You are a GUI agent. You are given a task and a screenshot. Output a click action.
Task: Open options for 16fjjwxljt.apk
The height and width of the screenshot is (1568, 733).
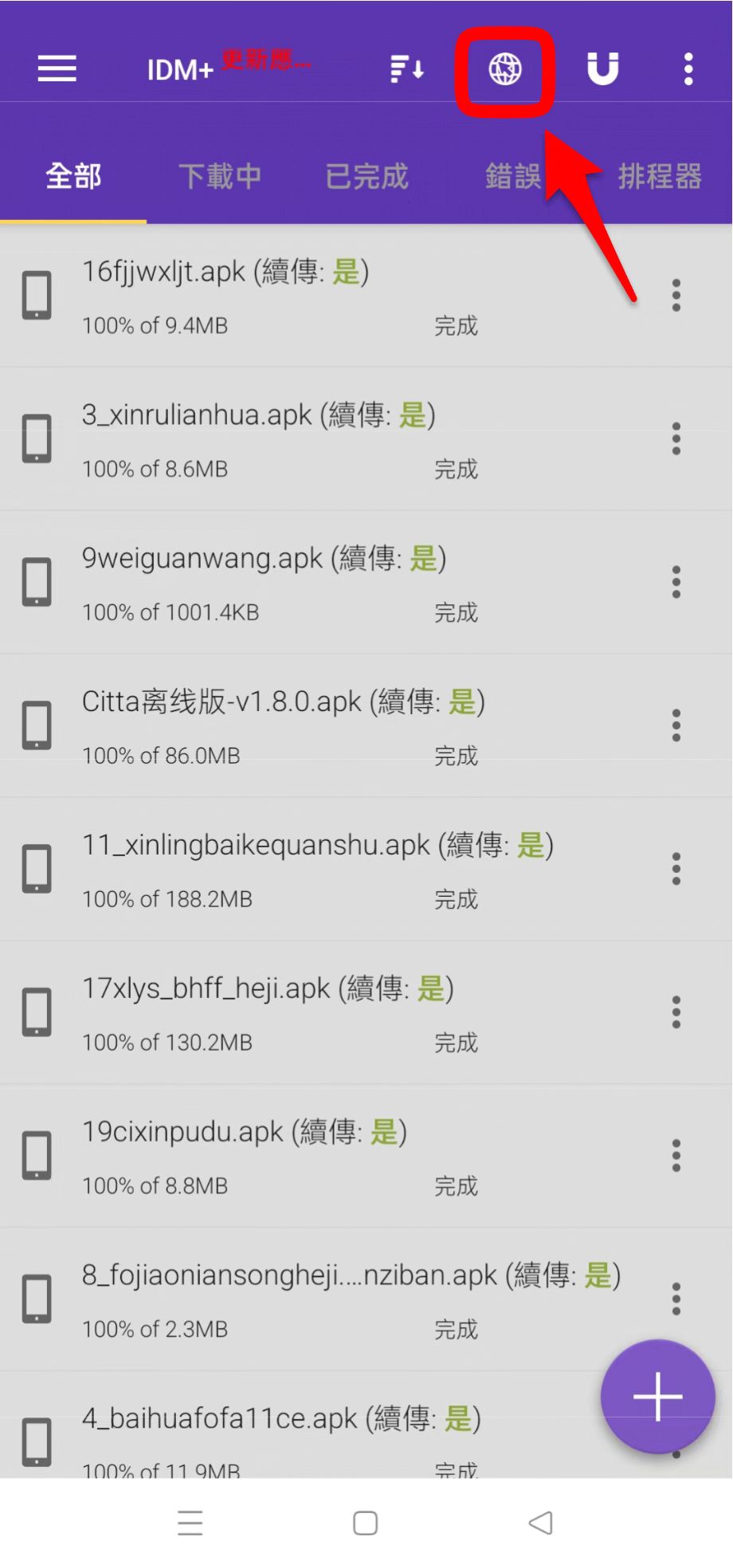tap(676, 296)
